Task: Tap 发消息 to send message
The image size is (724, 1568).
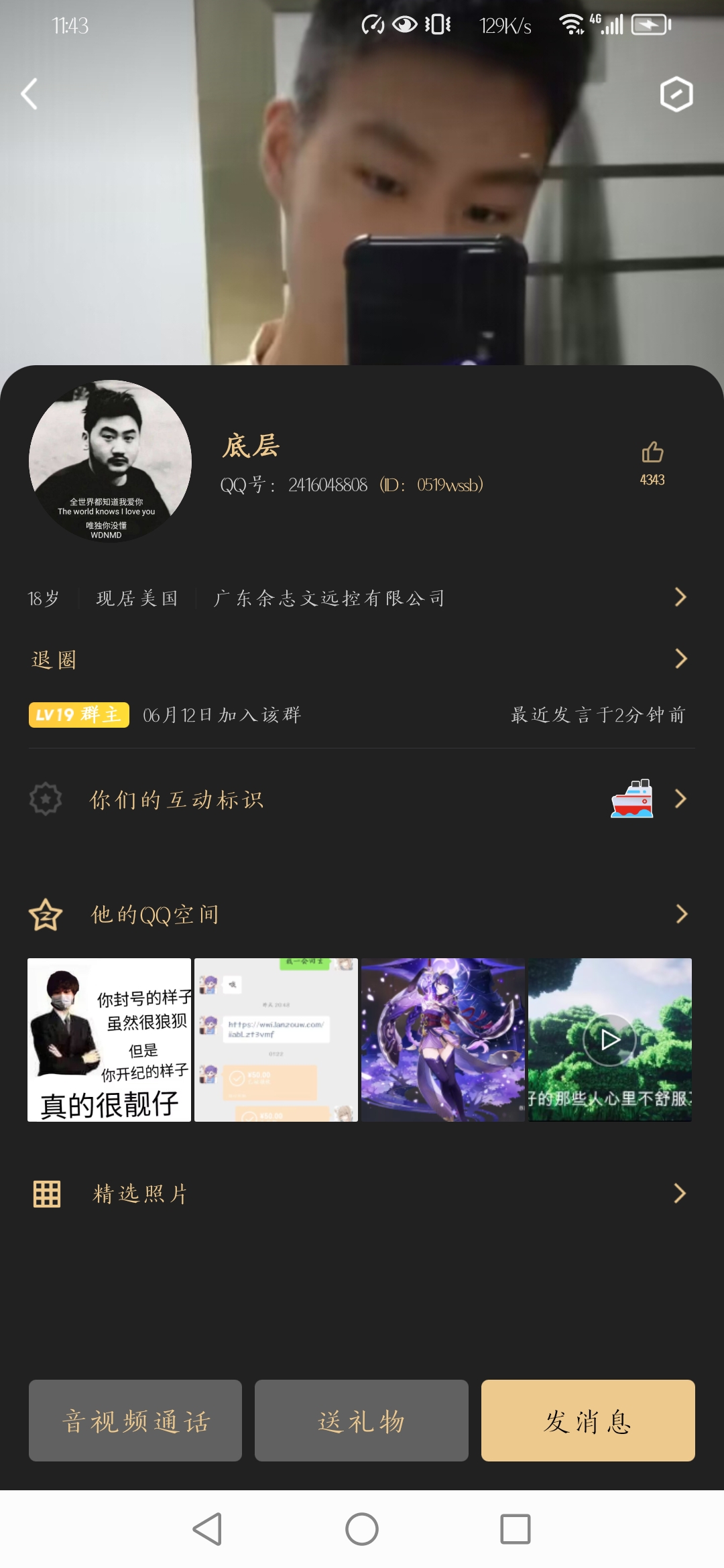Action: point(588,1421)
